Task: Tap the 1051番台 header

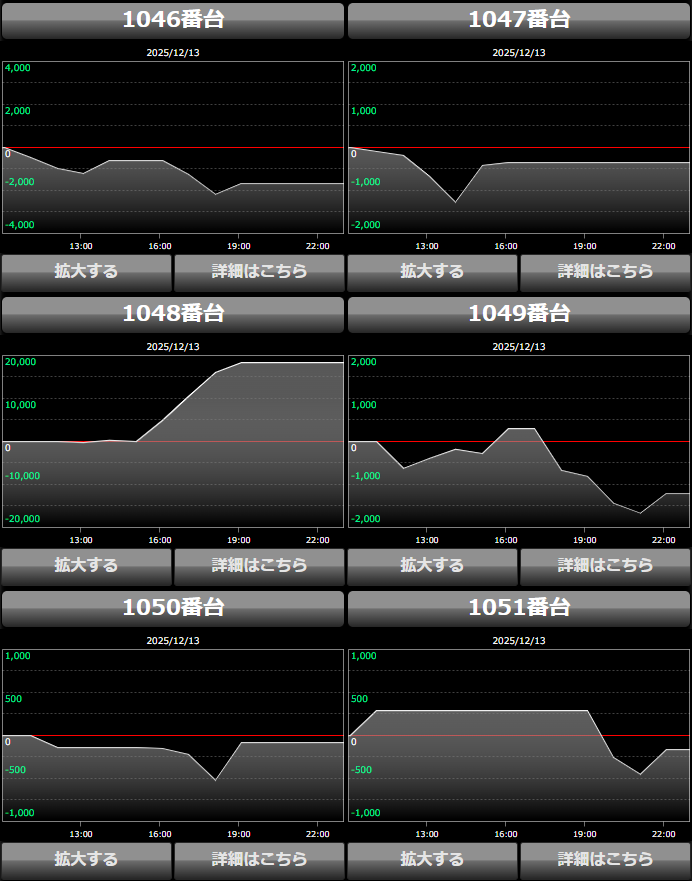Action: (x=519, y=608)
